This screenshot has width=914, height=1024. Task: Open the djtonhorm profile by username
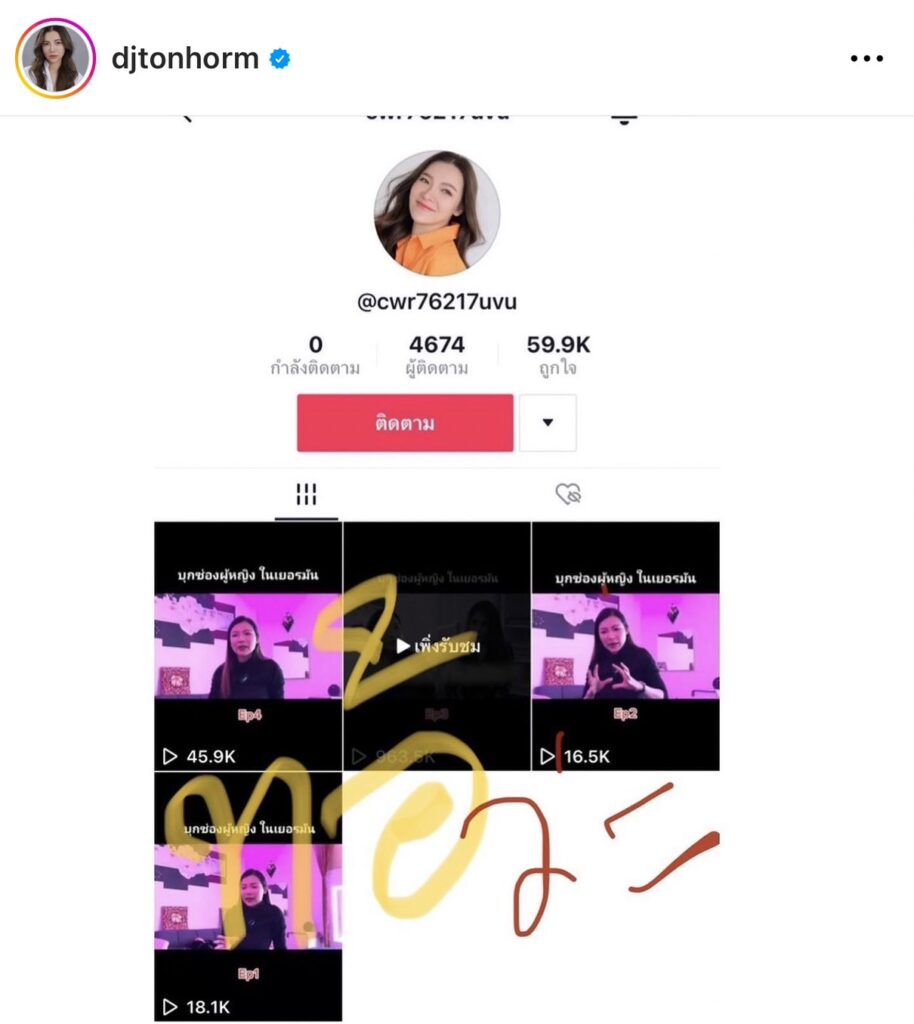(184, 59)
